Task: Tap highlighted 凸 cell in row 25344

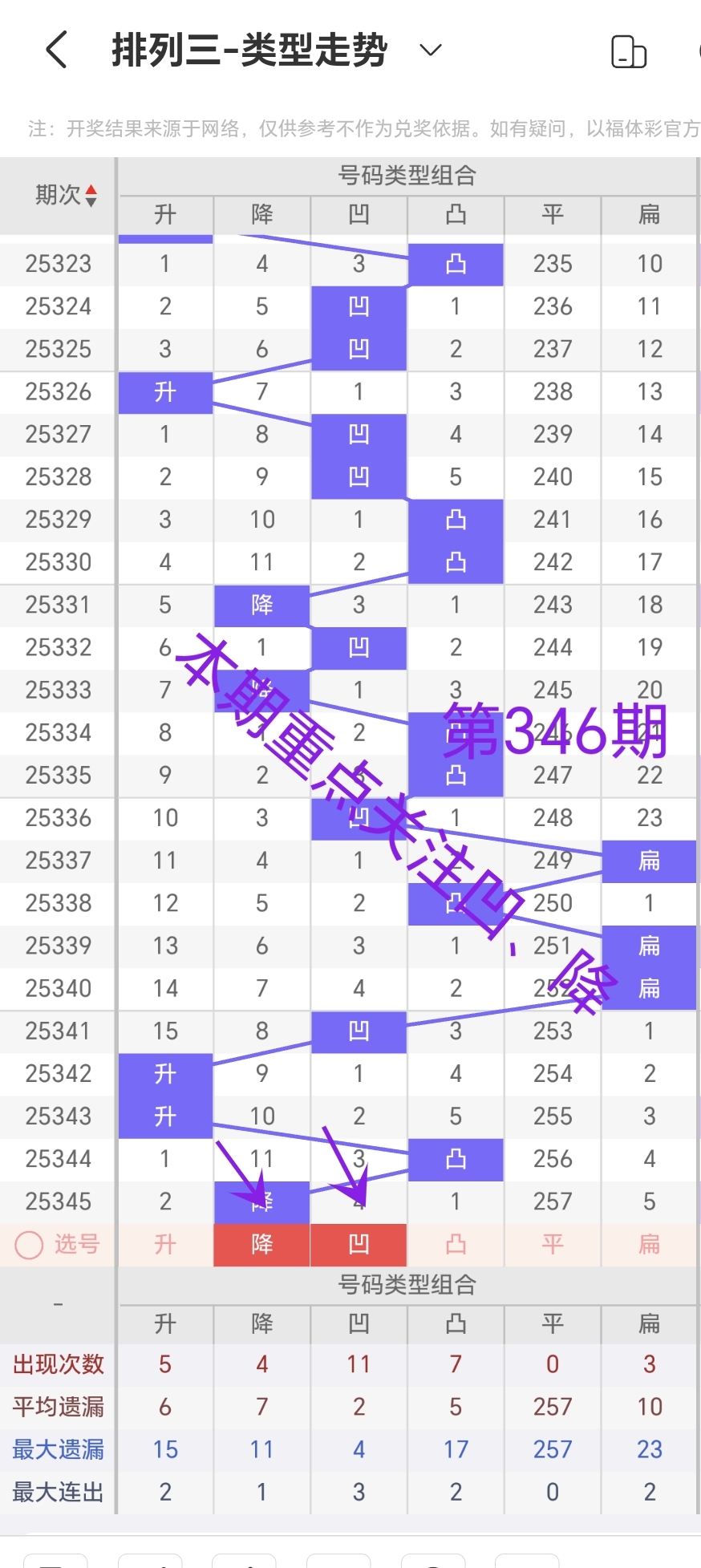Action: (x=456, y=1158)
